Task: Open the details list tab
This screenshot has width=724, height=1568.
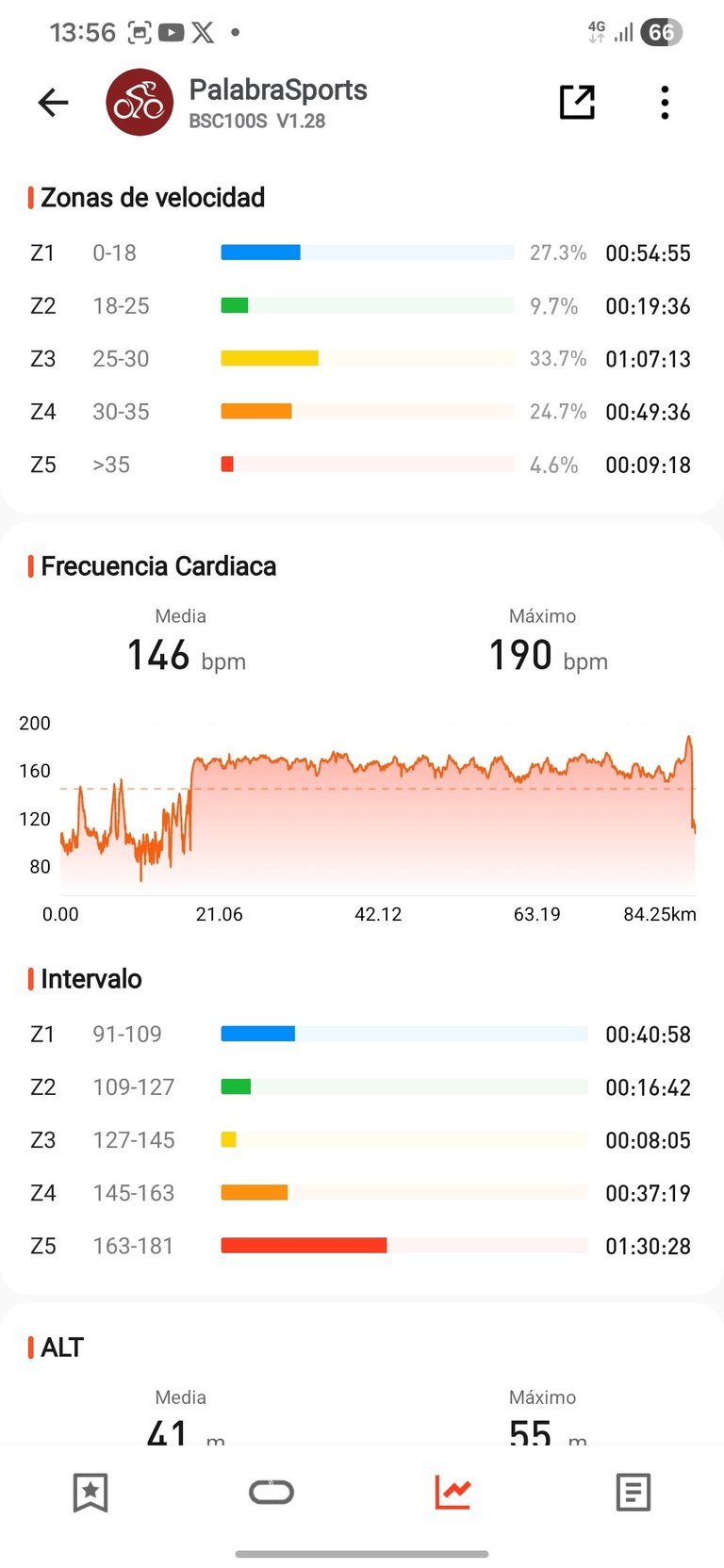Action: [633, 1493]
